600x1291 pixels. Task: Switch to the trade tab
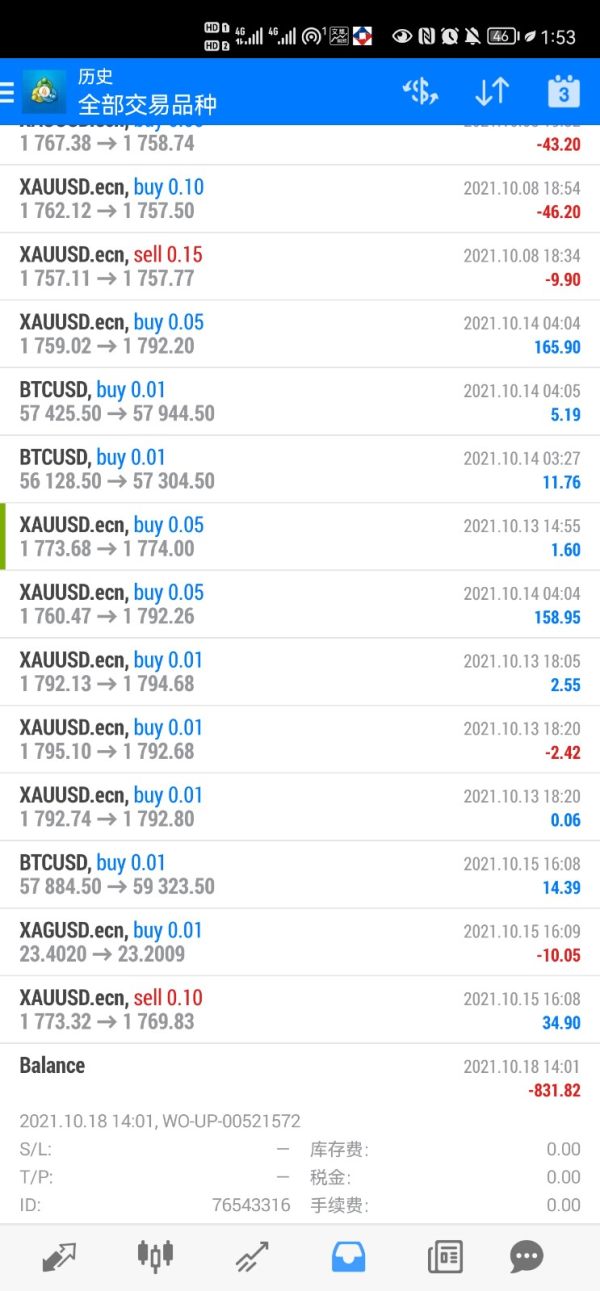coord(252,1256)
